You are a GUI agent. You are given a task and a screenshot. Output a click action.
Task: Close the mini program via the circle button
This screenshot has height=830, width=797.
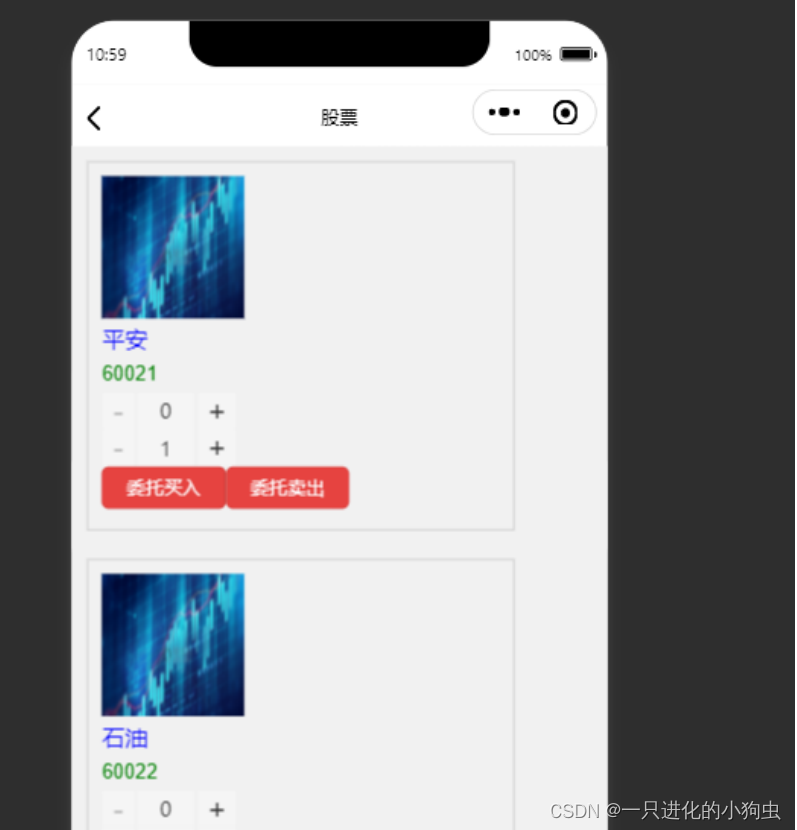point(565,113)
